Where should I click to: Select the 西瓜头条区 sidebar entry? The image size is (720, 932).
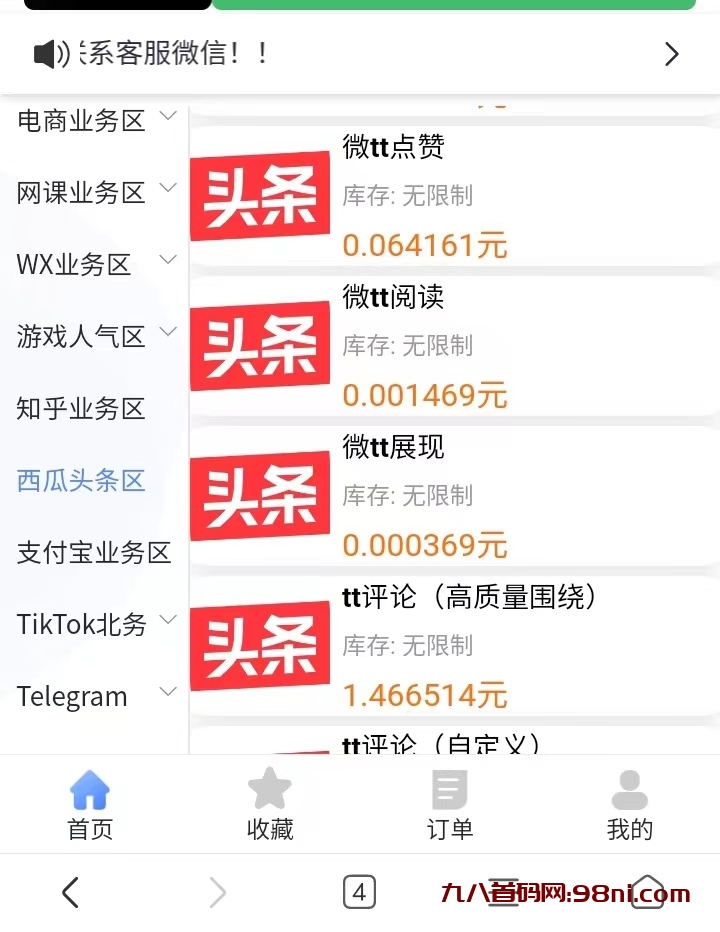80,481
